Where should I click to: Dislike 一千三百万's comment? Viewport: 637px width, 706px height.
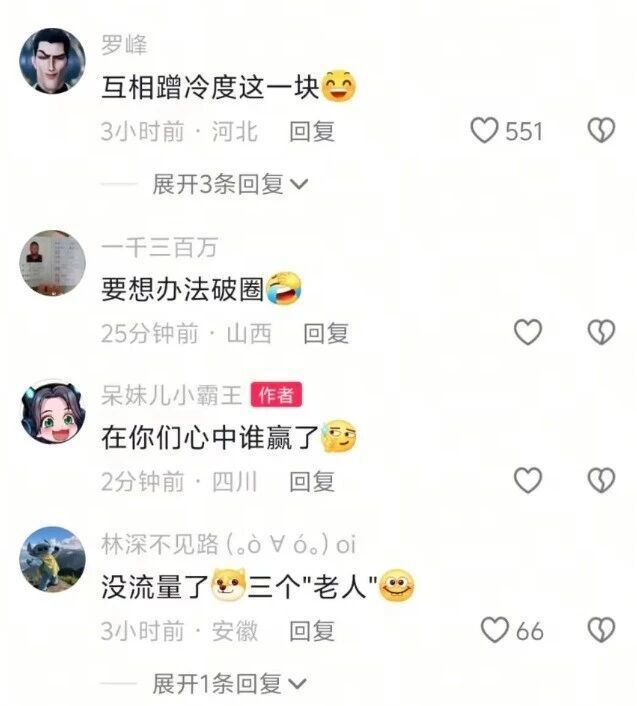tap(600, 333)
